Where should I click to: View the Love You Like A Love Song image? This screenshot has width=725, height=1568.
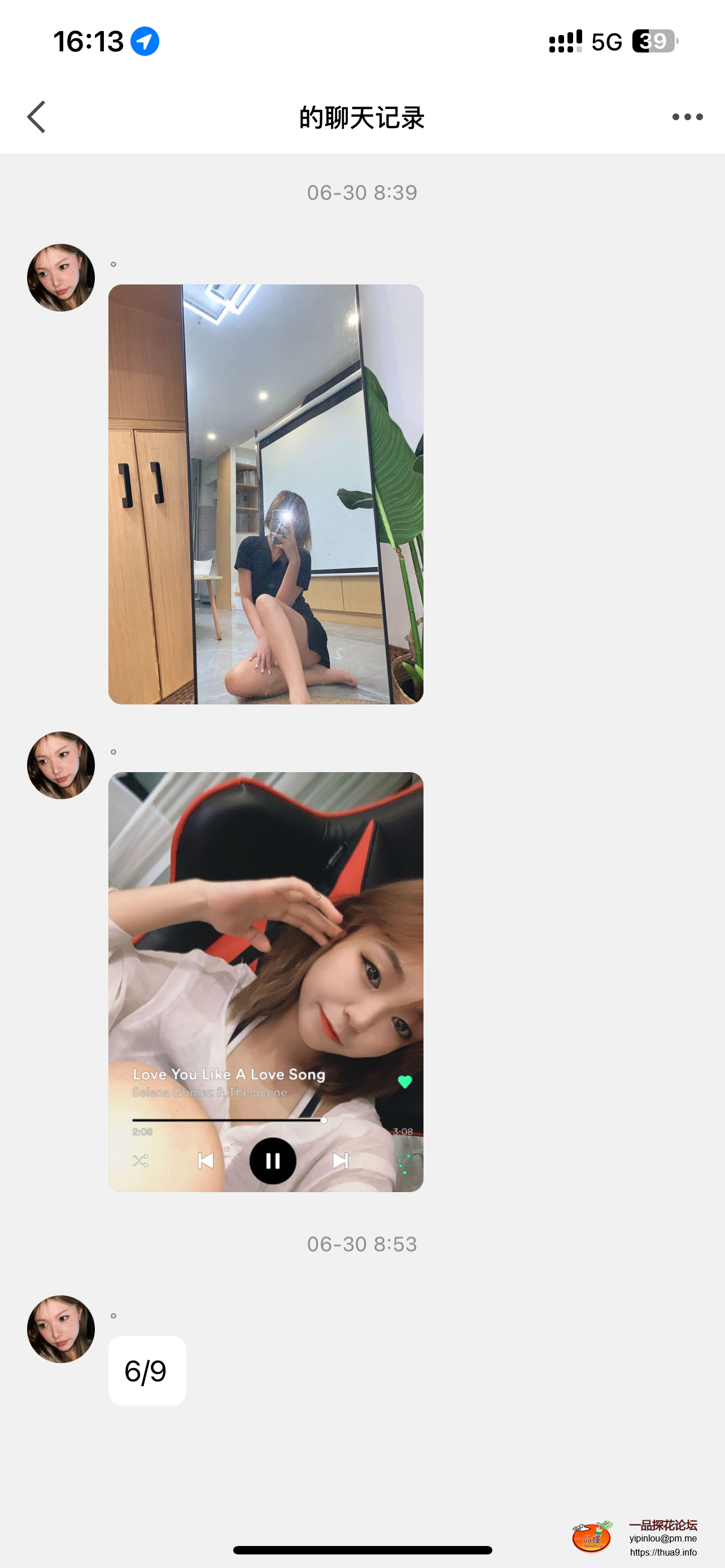(265, 981)
